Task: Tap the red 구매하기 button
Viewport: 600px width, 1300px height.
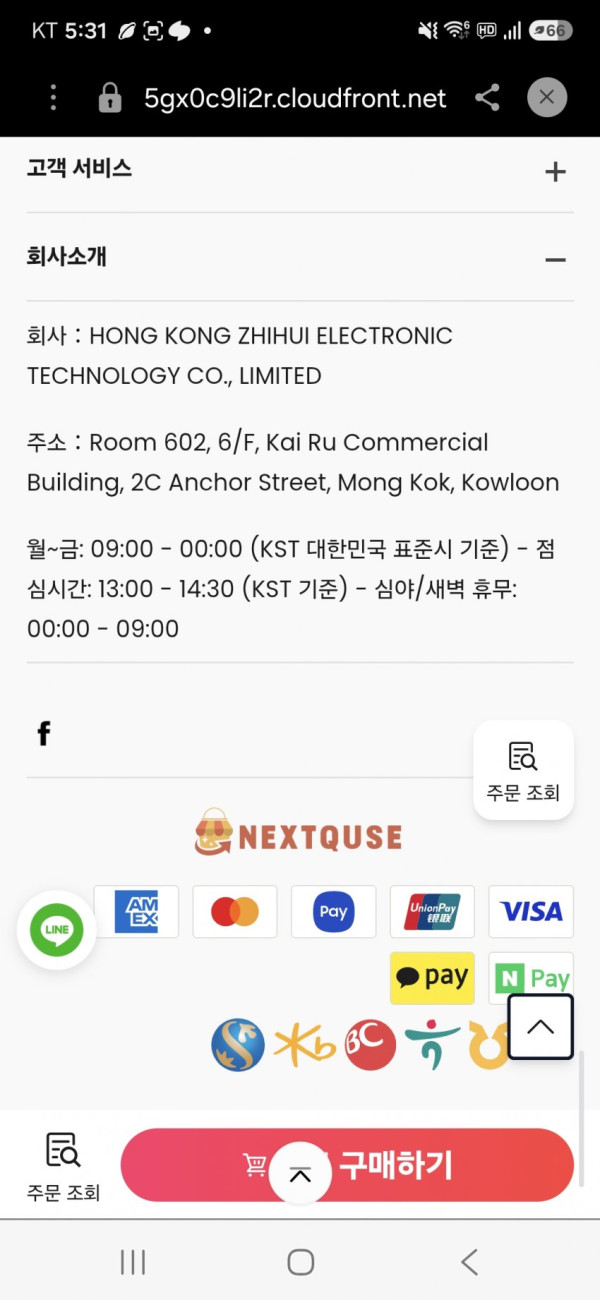Action: [347, 1165]
